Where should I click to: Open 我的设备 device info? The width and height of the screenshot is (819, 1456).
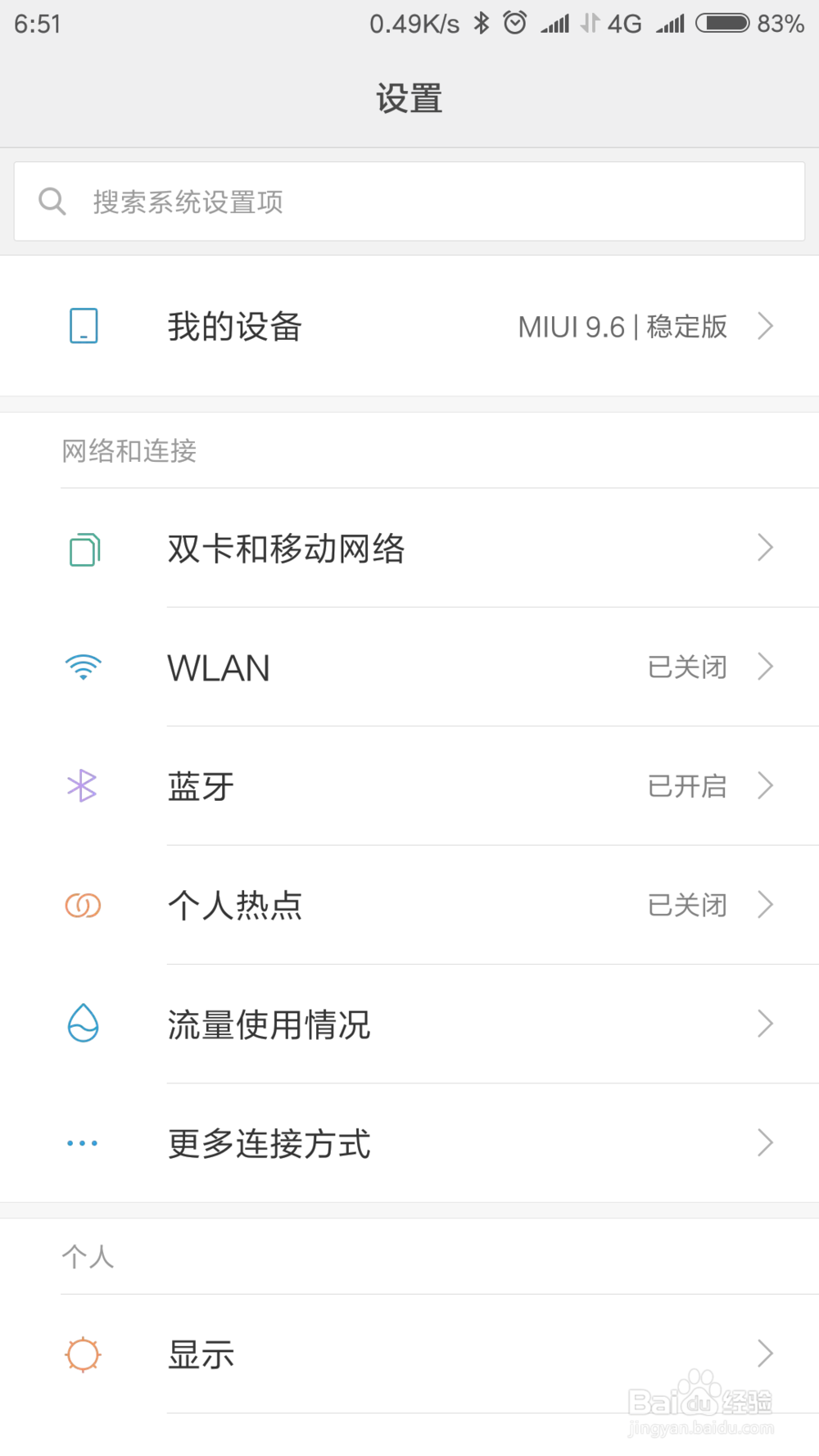[x=409, y=326]
